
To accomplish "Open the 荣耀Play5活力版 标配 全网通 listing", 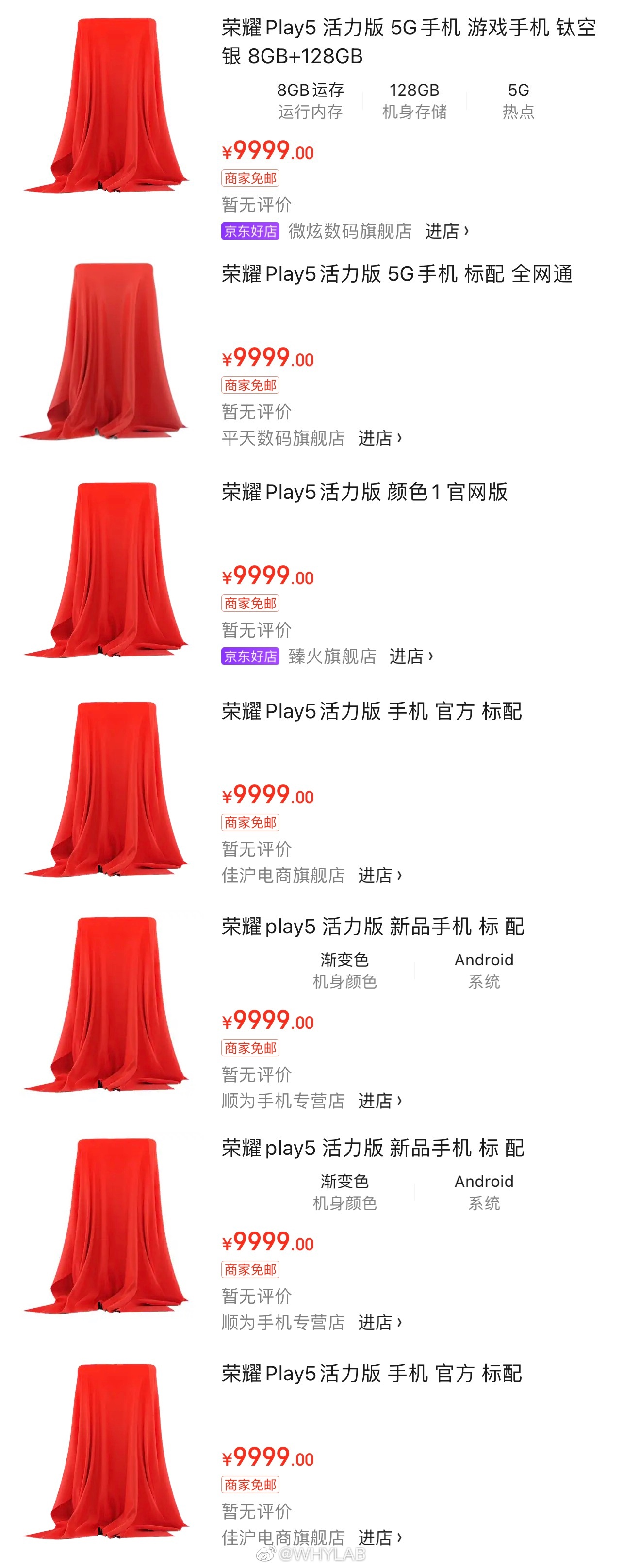I will point(396,274).
